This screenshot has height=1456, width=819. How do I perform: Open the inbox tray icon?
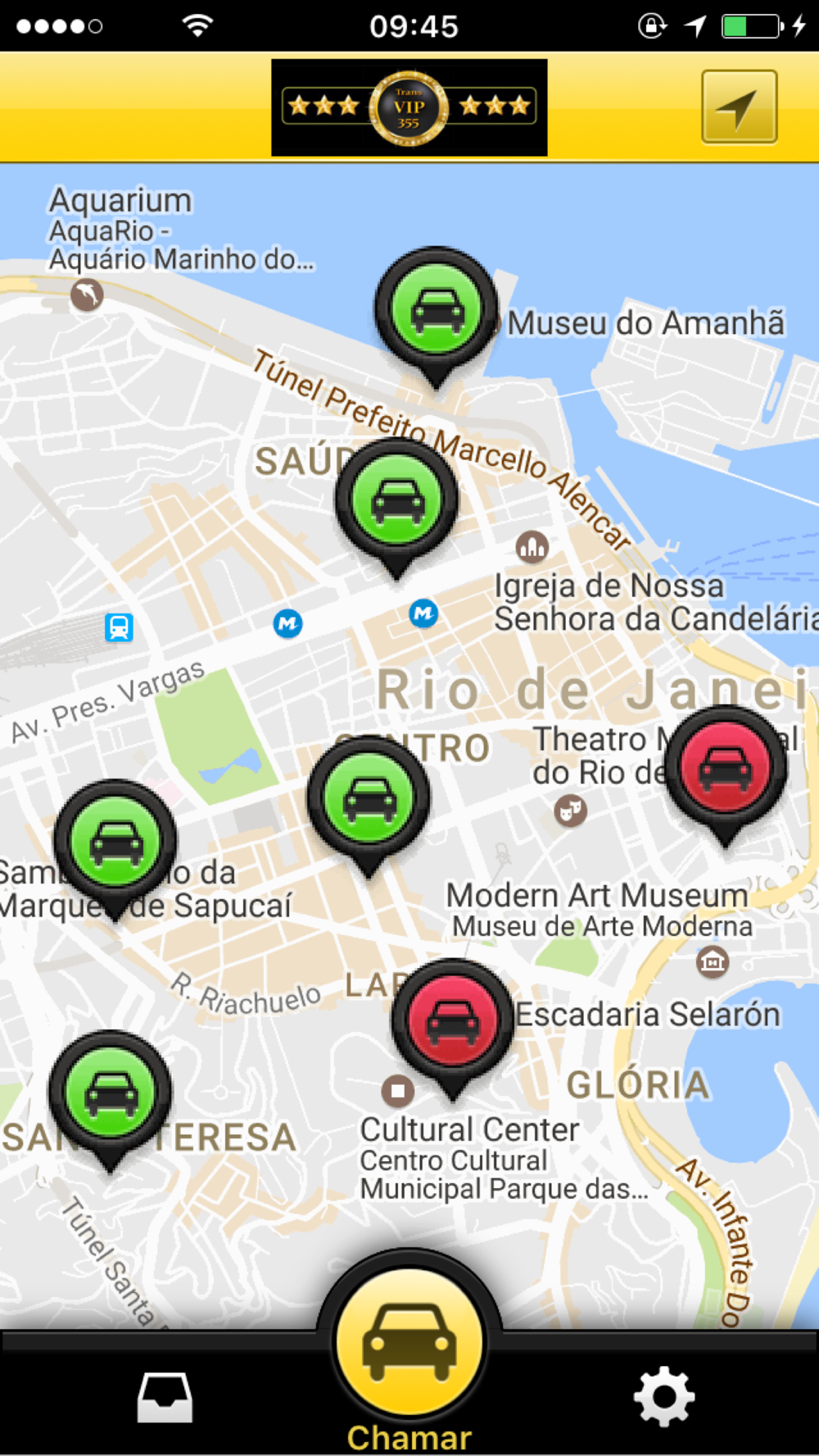165,1398
